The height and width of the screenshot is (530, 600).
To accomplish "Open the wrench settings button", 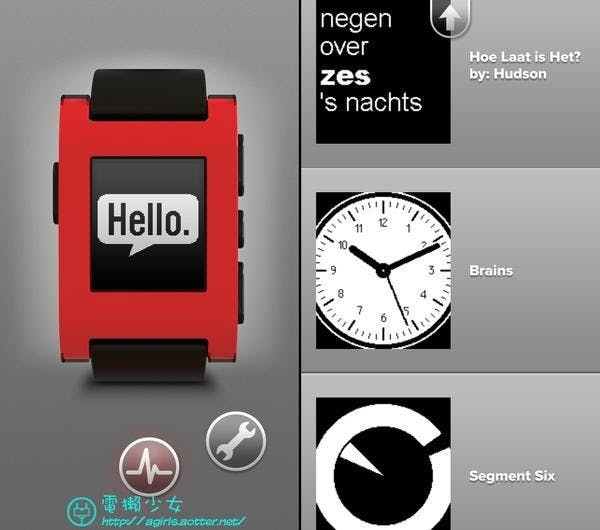I will pyautogui.click(x=236, y=438).
